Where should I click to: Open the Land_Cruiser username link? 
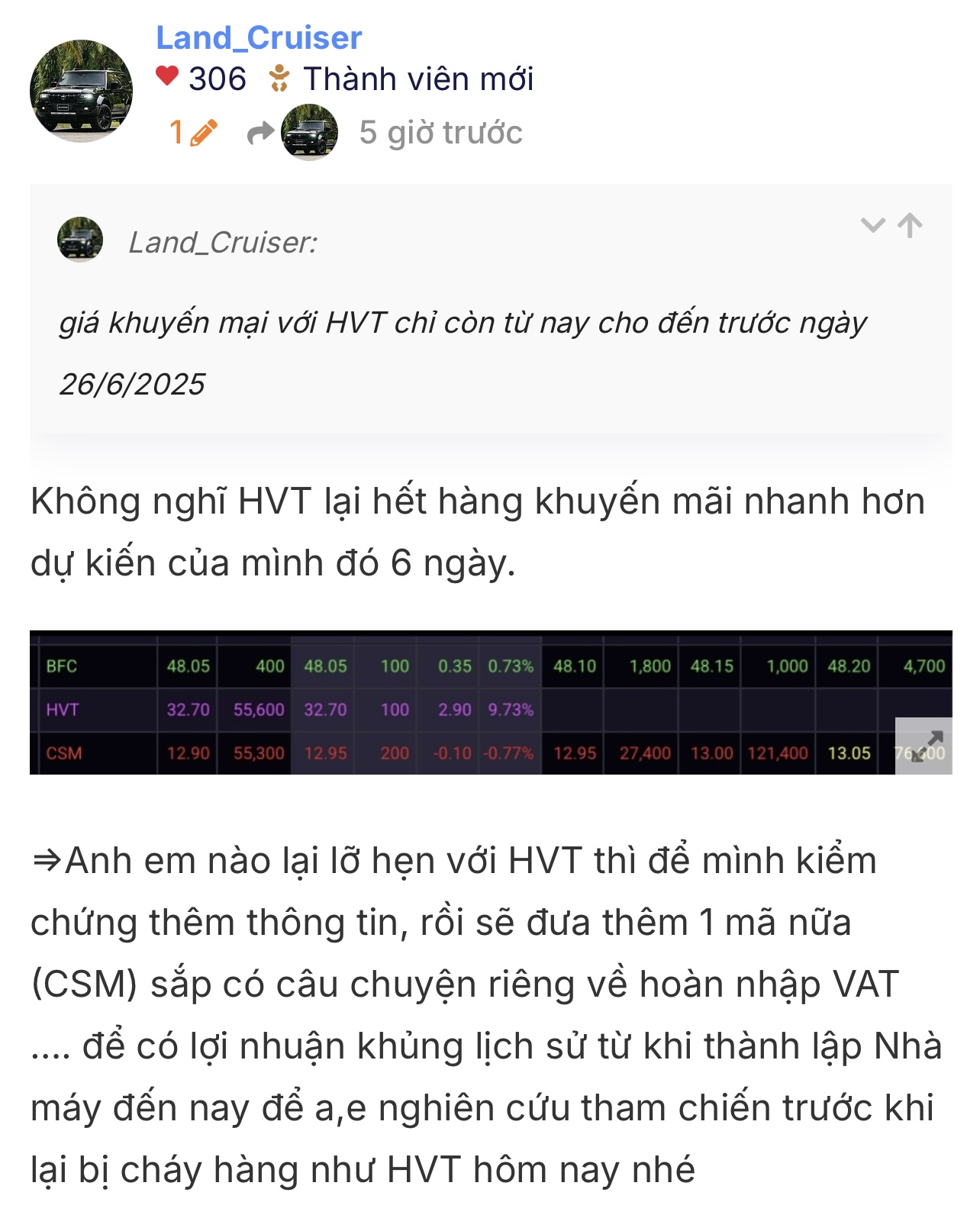[x=259, y=37]
